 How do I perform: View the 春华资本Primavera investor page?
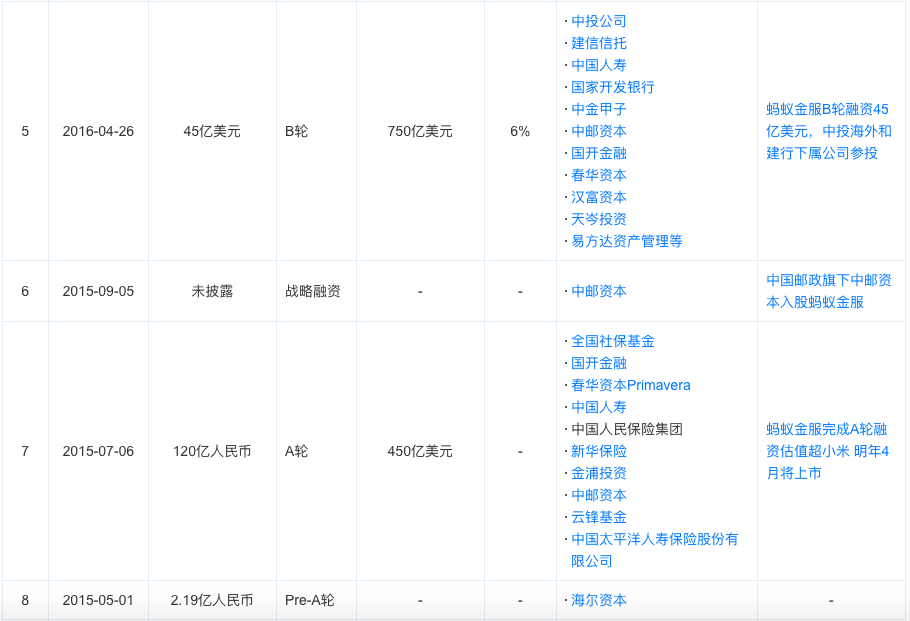point(630,385)
